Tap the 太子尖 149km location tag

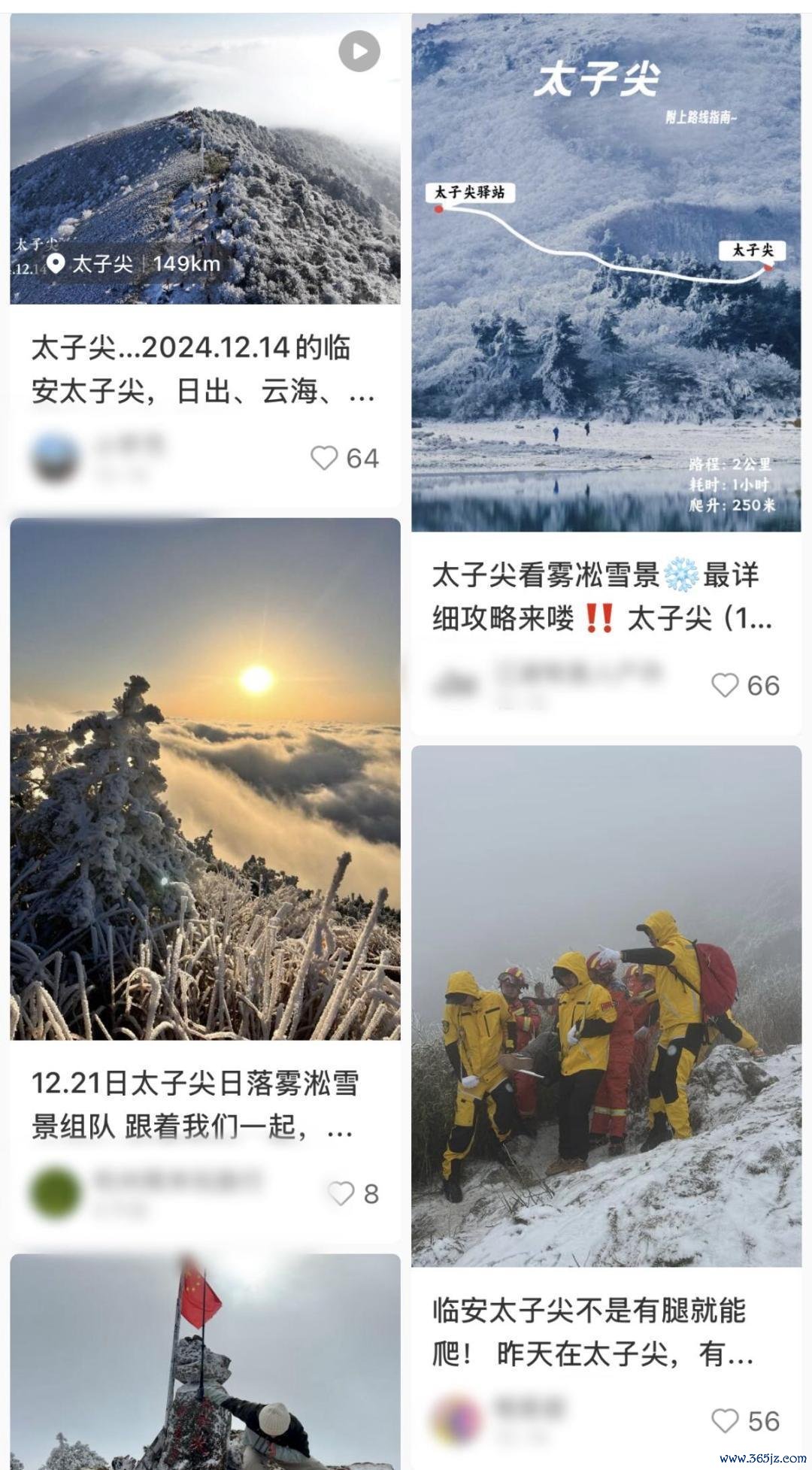(x=135, y=263)
